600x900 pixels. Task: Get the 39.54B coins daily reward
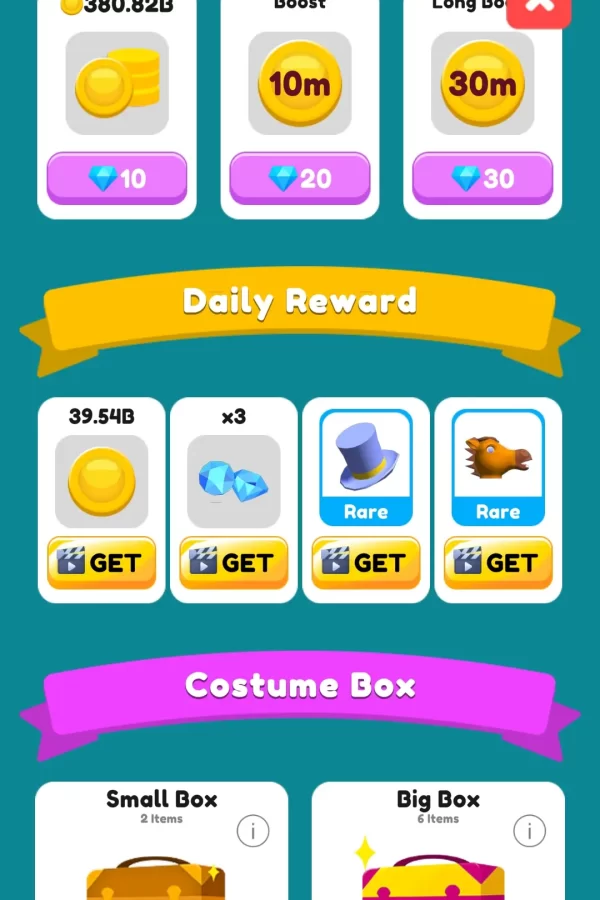click(101, 563)
